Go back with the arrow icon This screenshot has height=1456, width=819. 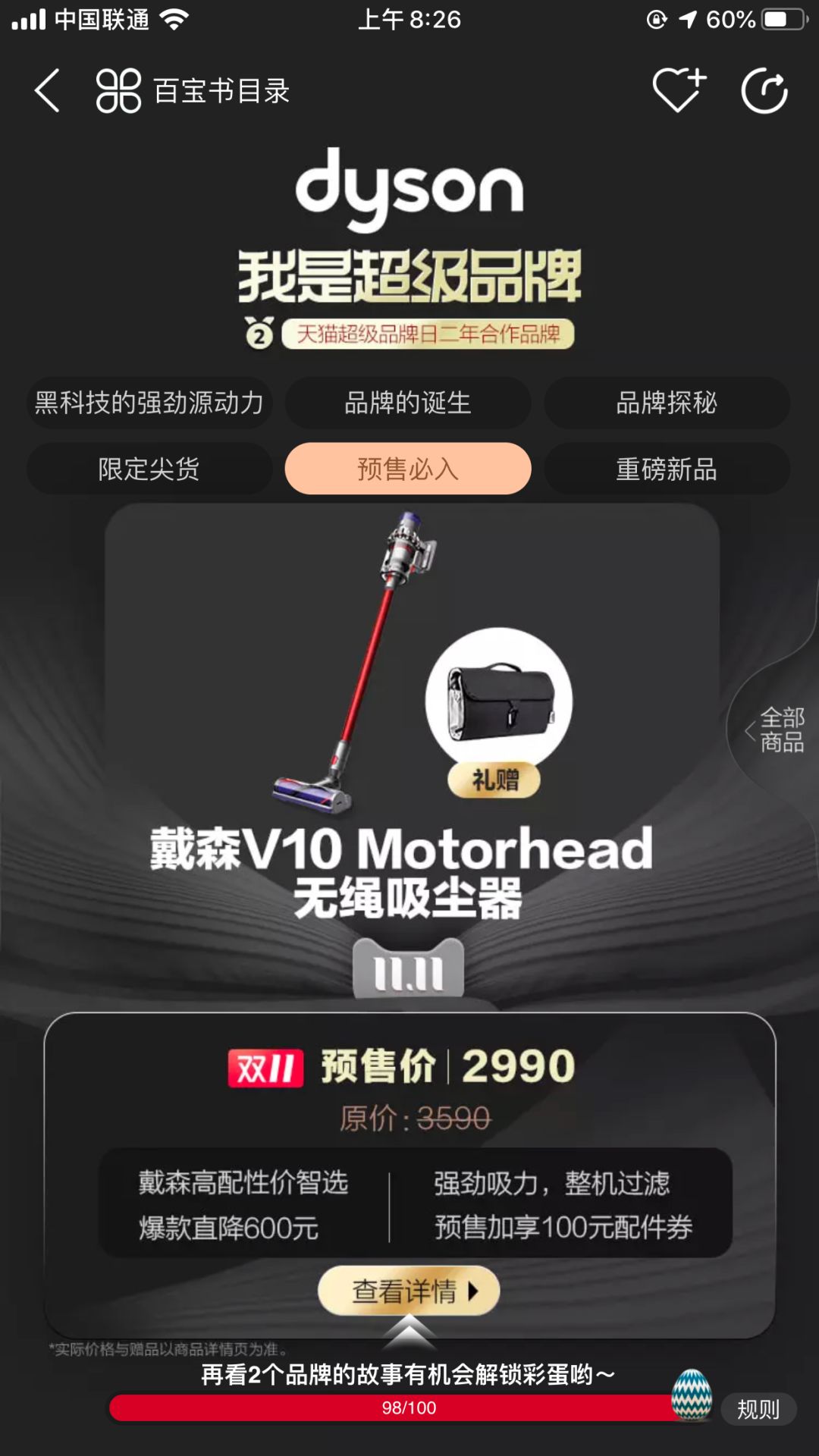pyautogui.click(x=47, y=91)
